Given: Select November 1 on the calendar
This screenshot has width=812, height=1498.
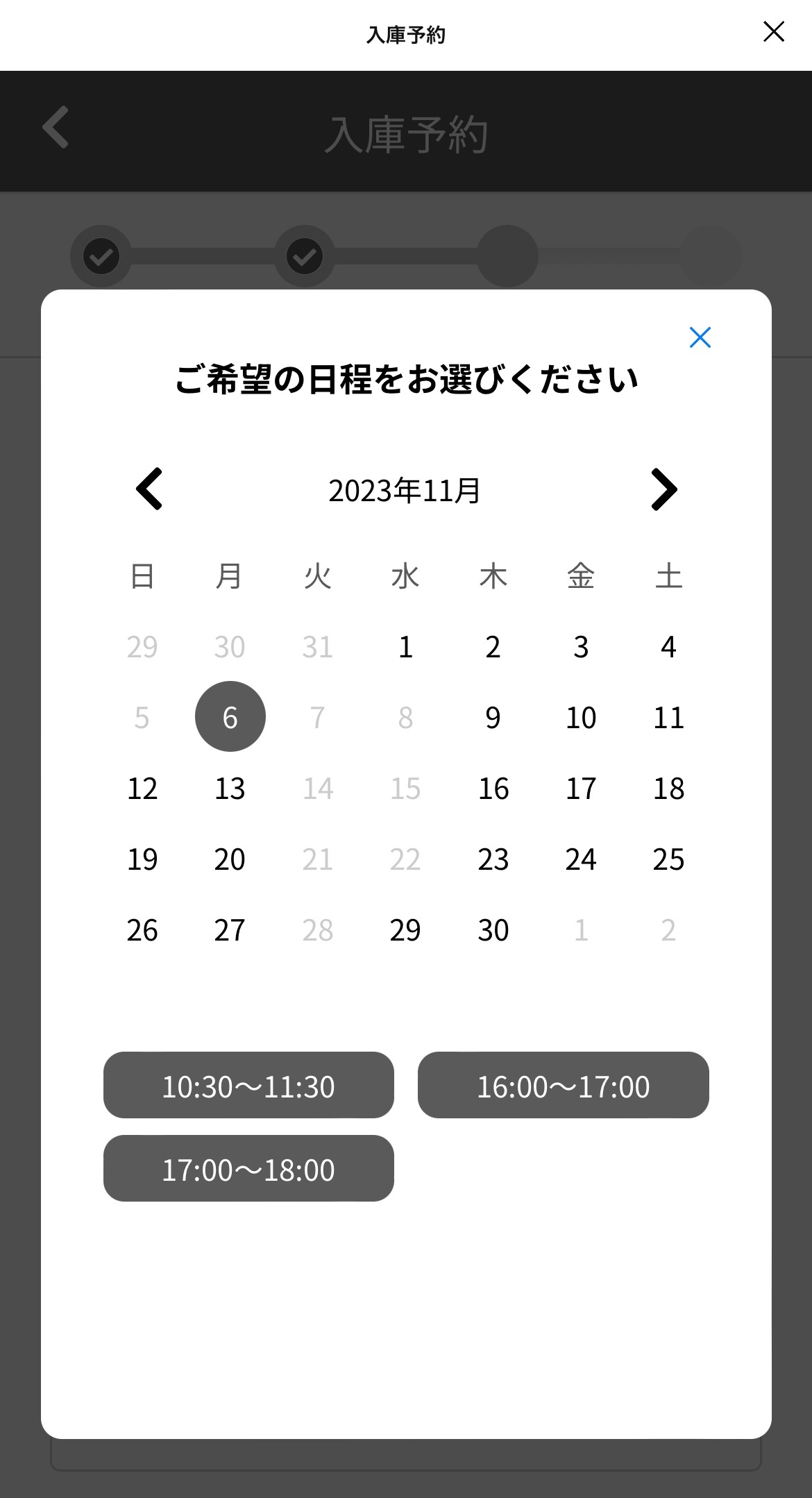Looking at the screenshot, I should (405, 646).
